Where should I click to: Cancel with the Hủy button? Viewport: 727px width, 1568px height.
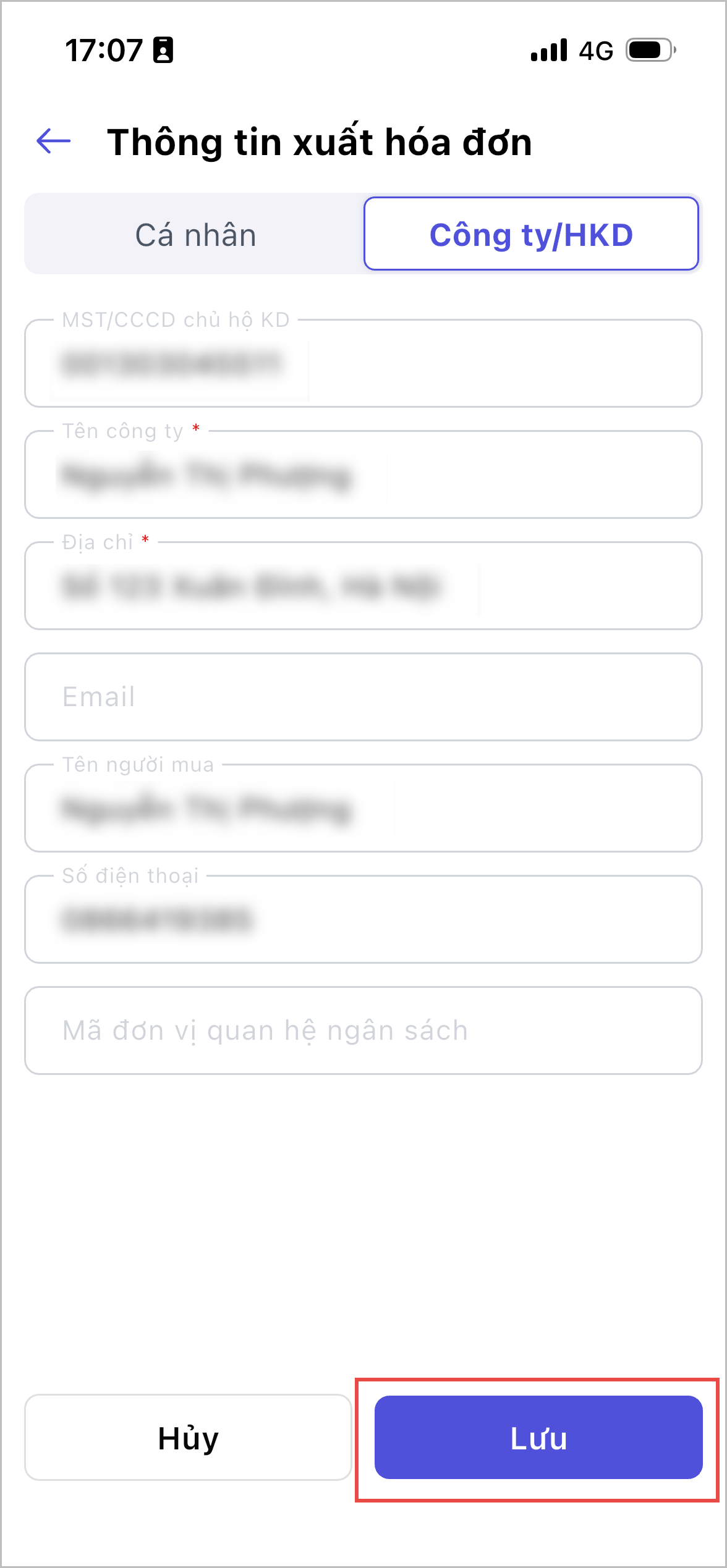click(x=188, y=1437)
